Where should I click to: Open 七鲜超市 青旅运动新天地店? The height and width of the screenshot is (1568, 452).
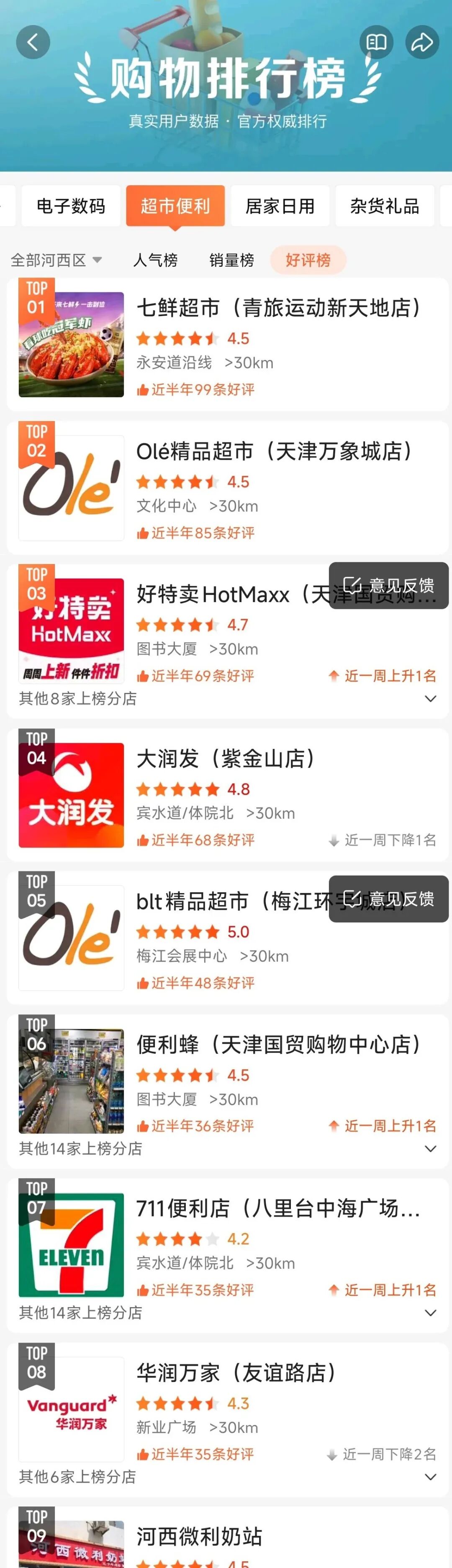coord(278,308)
